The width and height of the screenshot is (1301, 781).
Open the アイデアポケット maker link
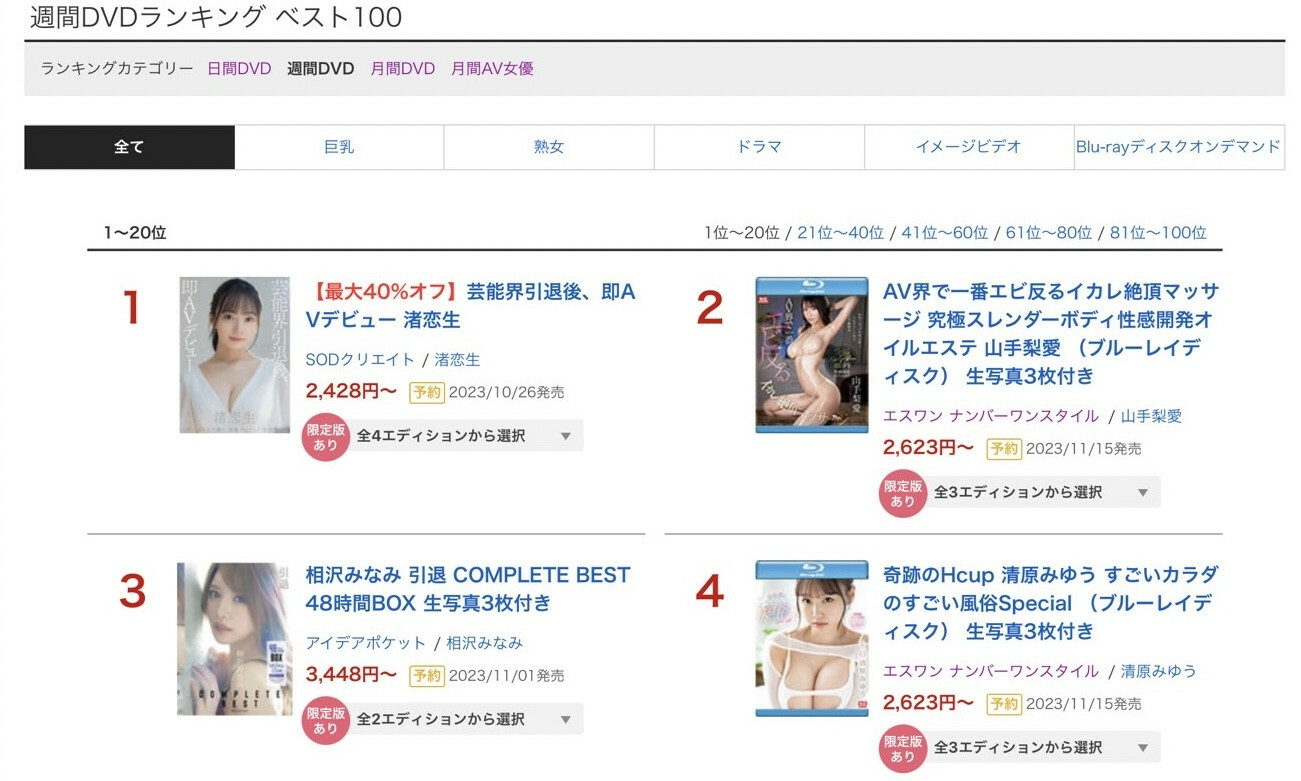365,643
